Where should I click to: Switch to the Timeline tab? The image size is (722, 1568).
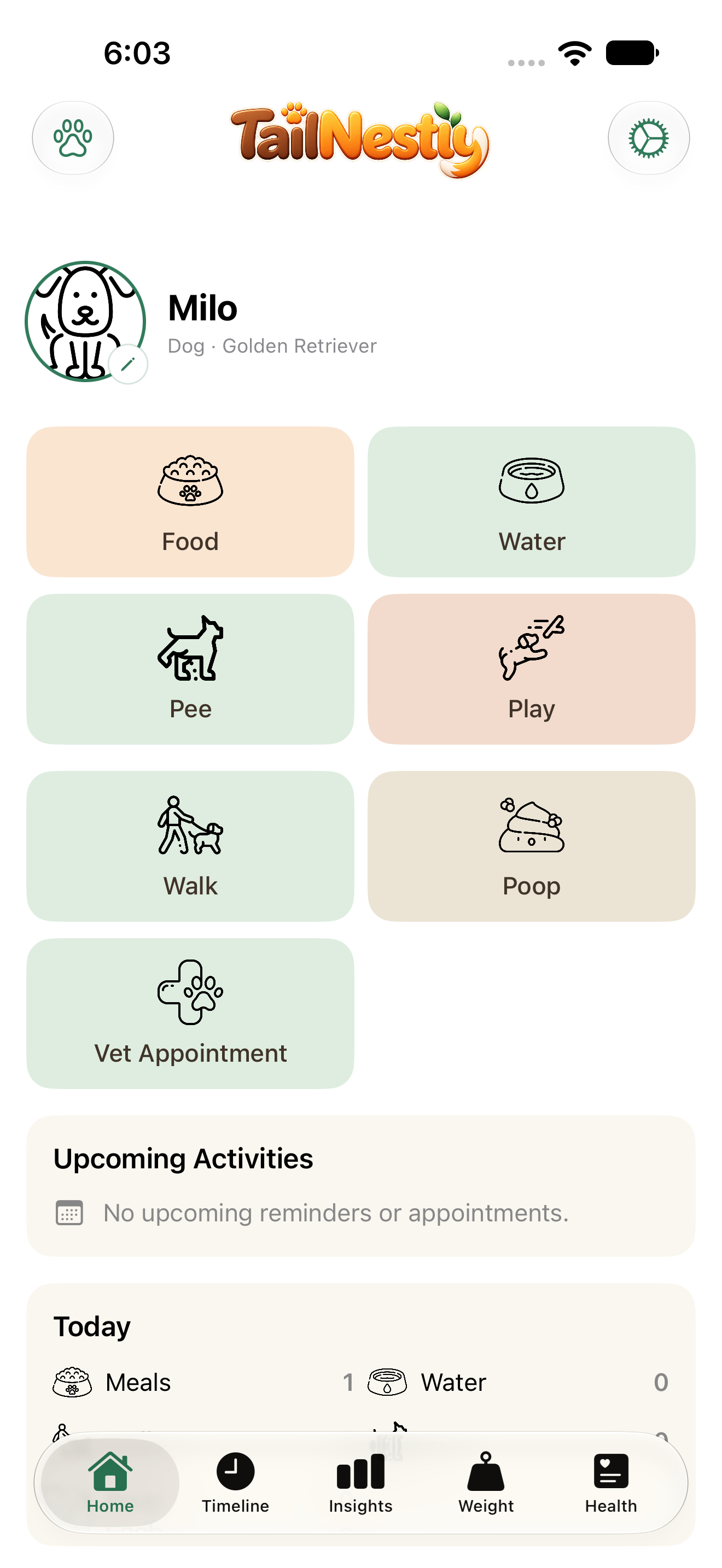pyautogui.click(x=236, y=1483)
